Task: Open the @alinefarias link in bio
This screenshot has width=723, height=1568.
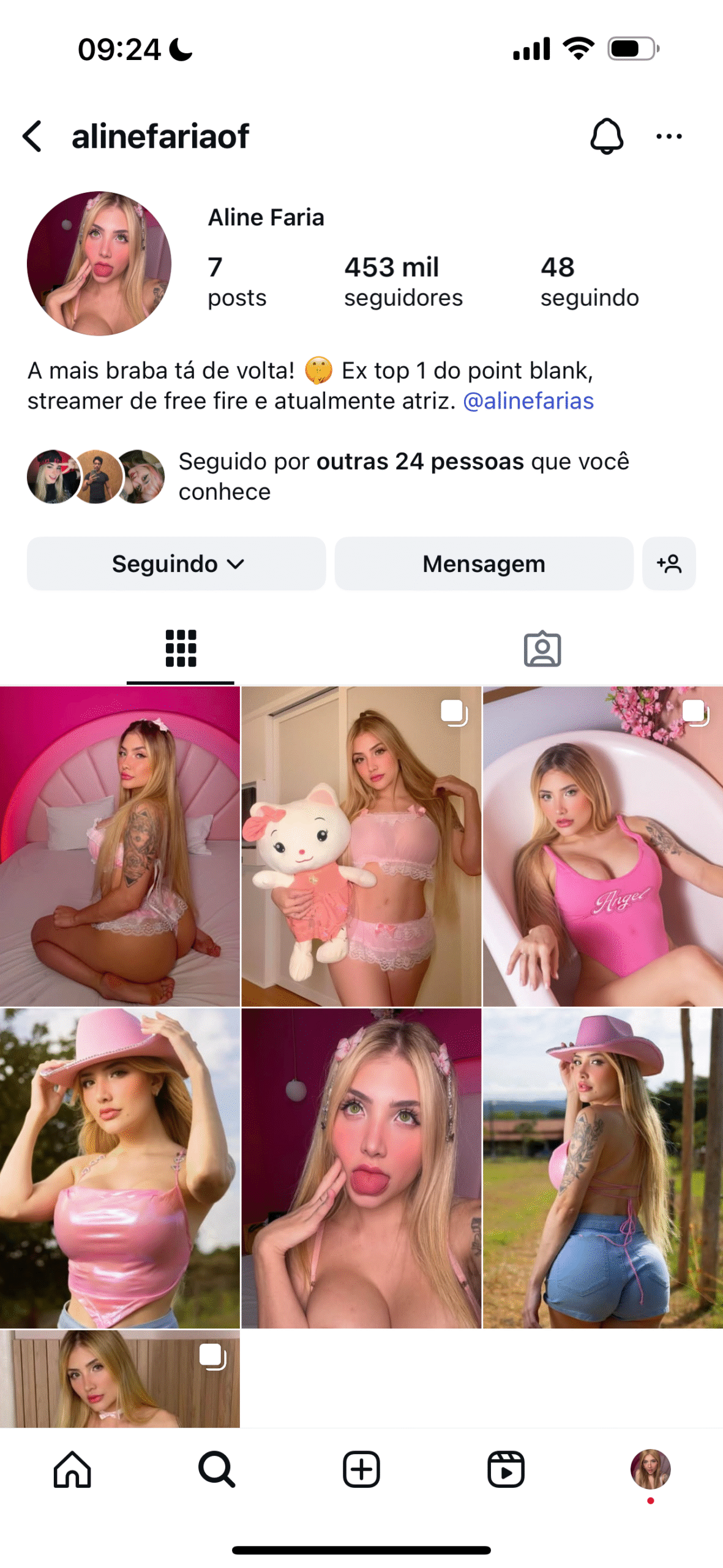Action: tap(528, 401)
